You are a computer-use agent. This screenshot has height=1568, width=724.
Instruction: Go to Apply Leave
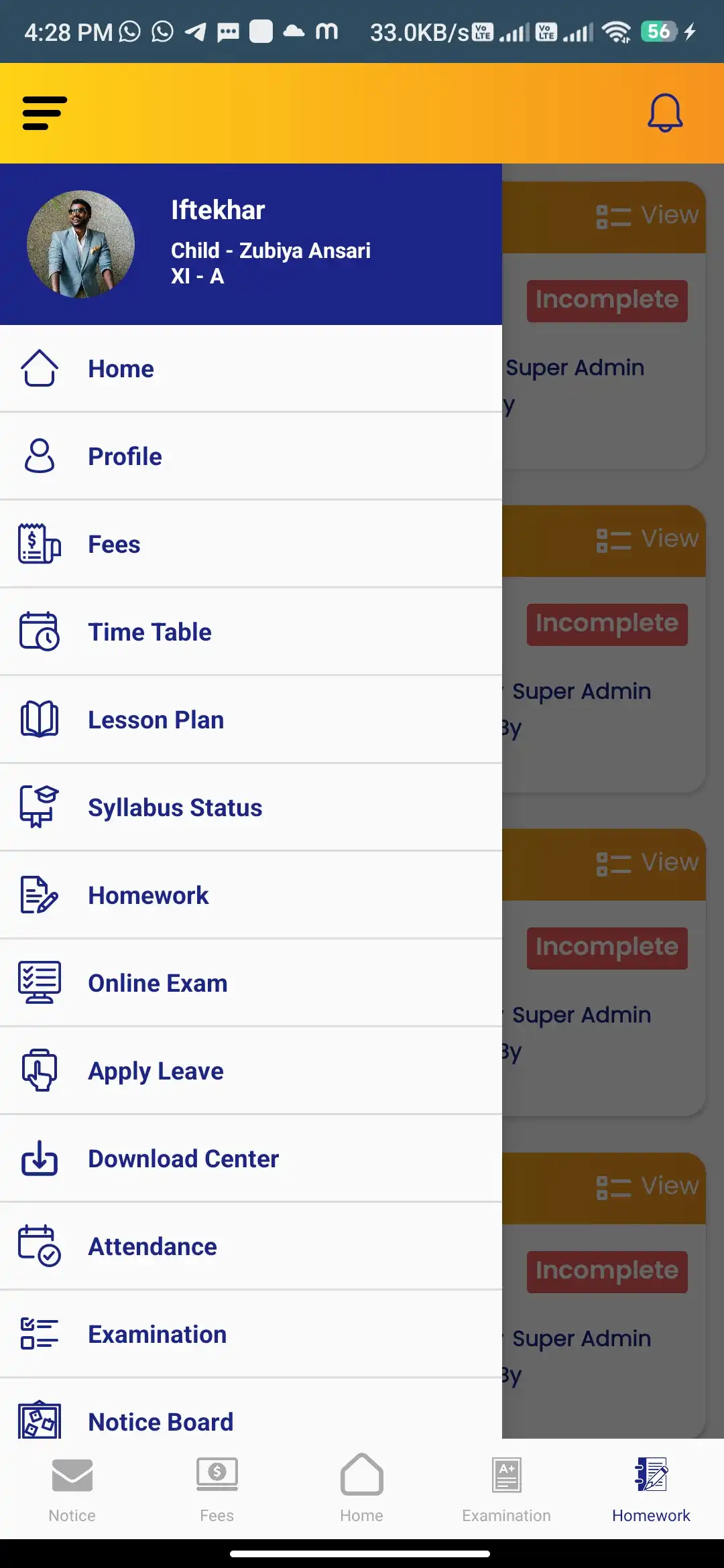pos(155,1071)
